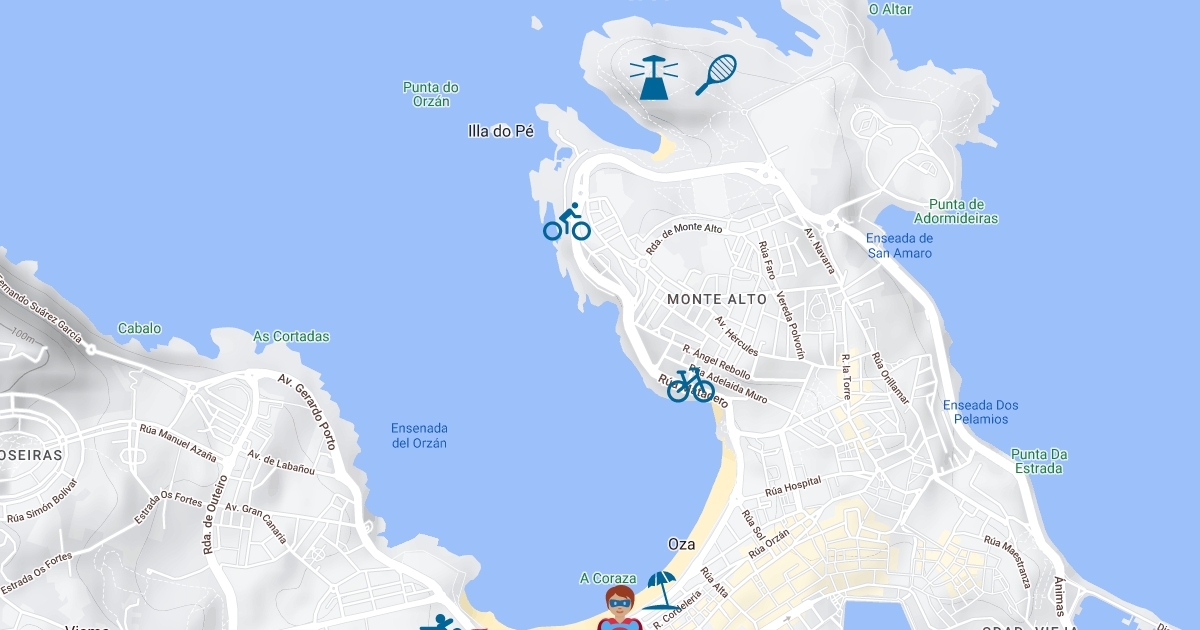1200x630 pixels.
Task: Open the tennis racket marker
Action: click(716, 75)
